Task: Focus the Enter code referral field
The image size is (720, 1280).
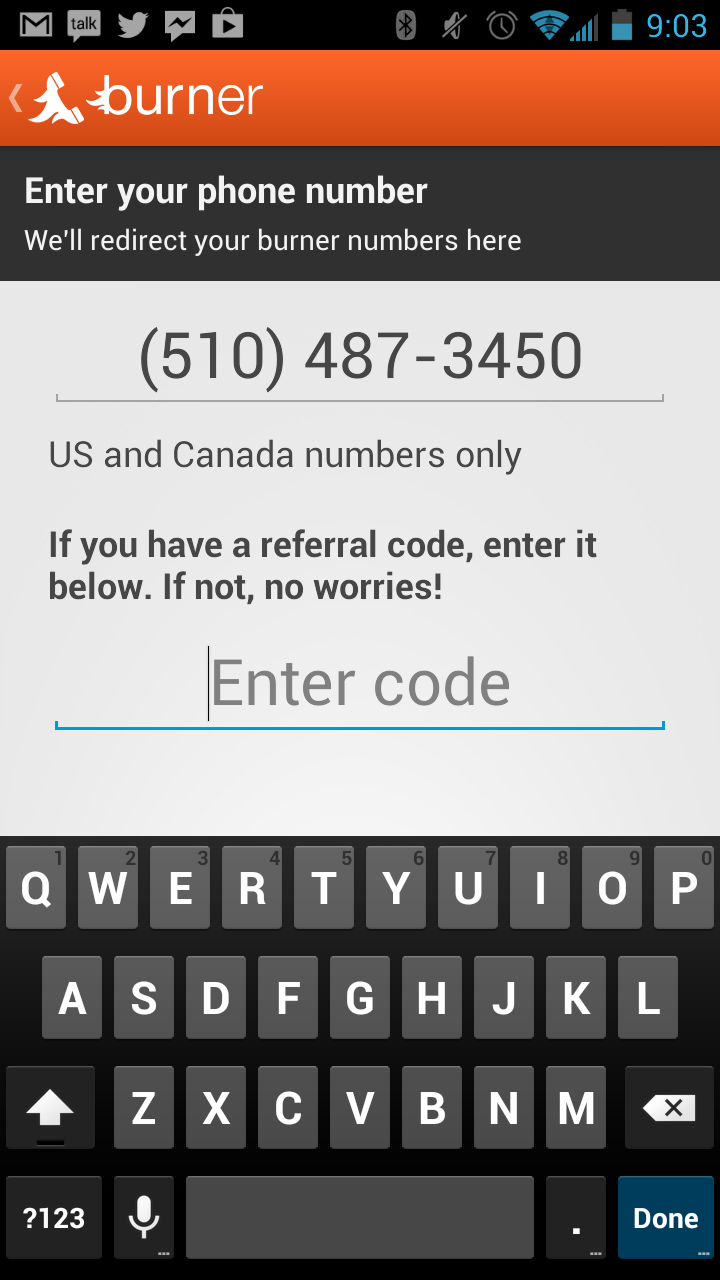Action: pyautogui.click(x=360, y=684)
